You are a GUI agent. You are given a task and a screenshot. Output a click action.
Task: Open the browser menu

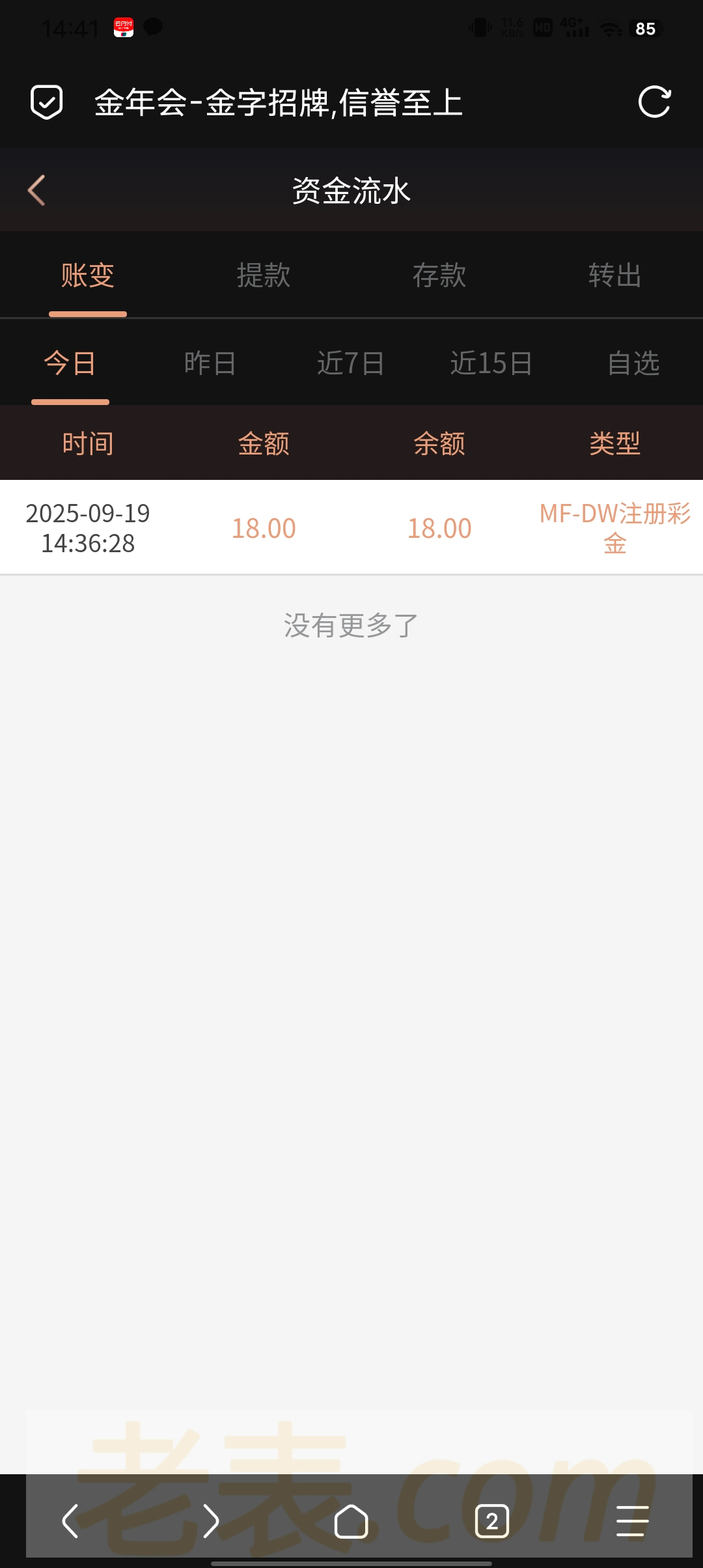(x=632, y=1521)
